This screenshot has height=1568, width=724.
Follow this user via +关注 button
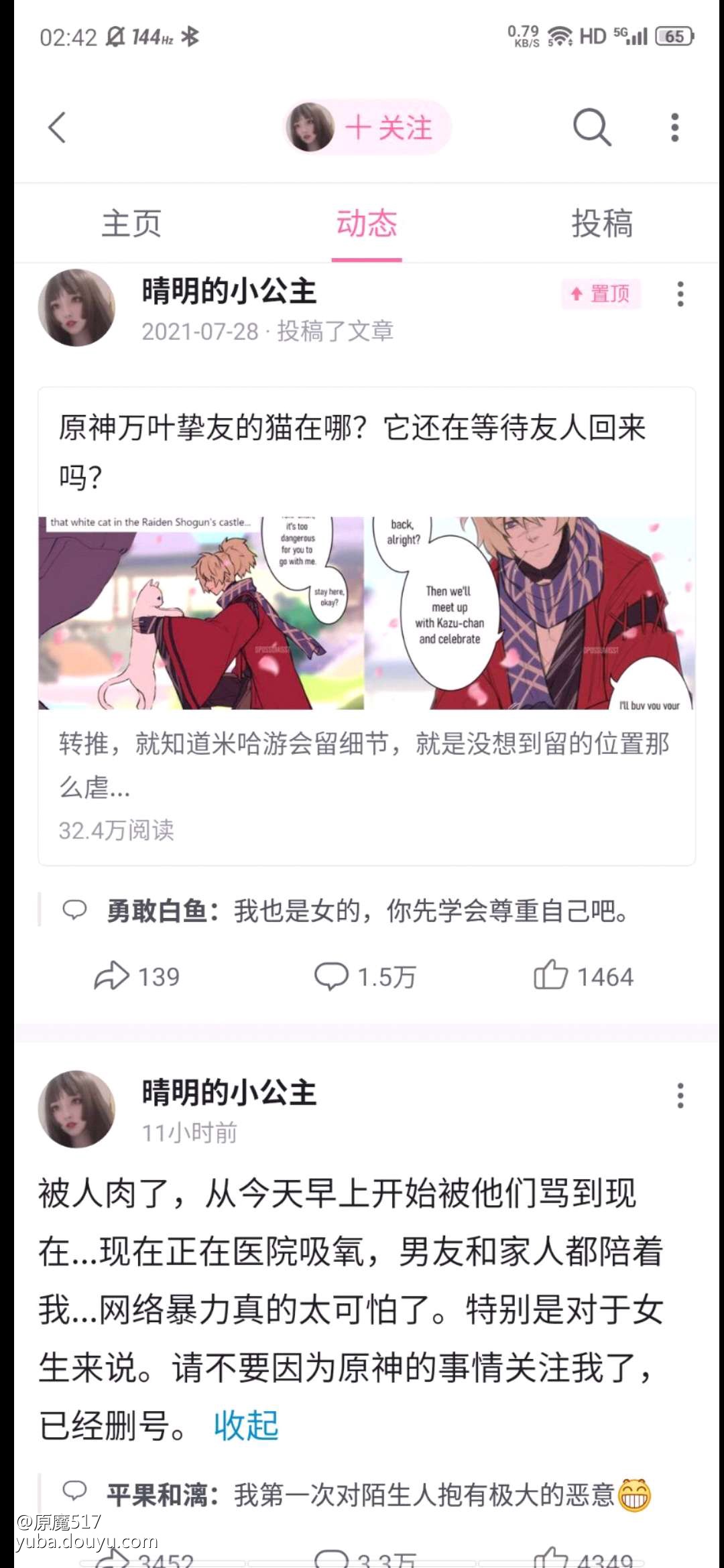point(387,127)
